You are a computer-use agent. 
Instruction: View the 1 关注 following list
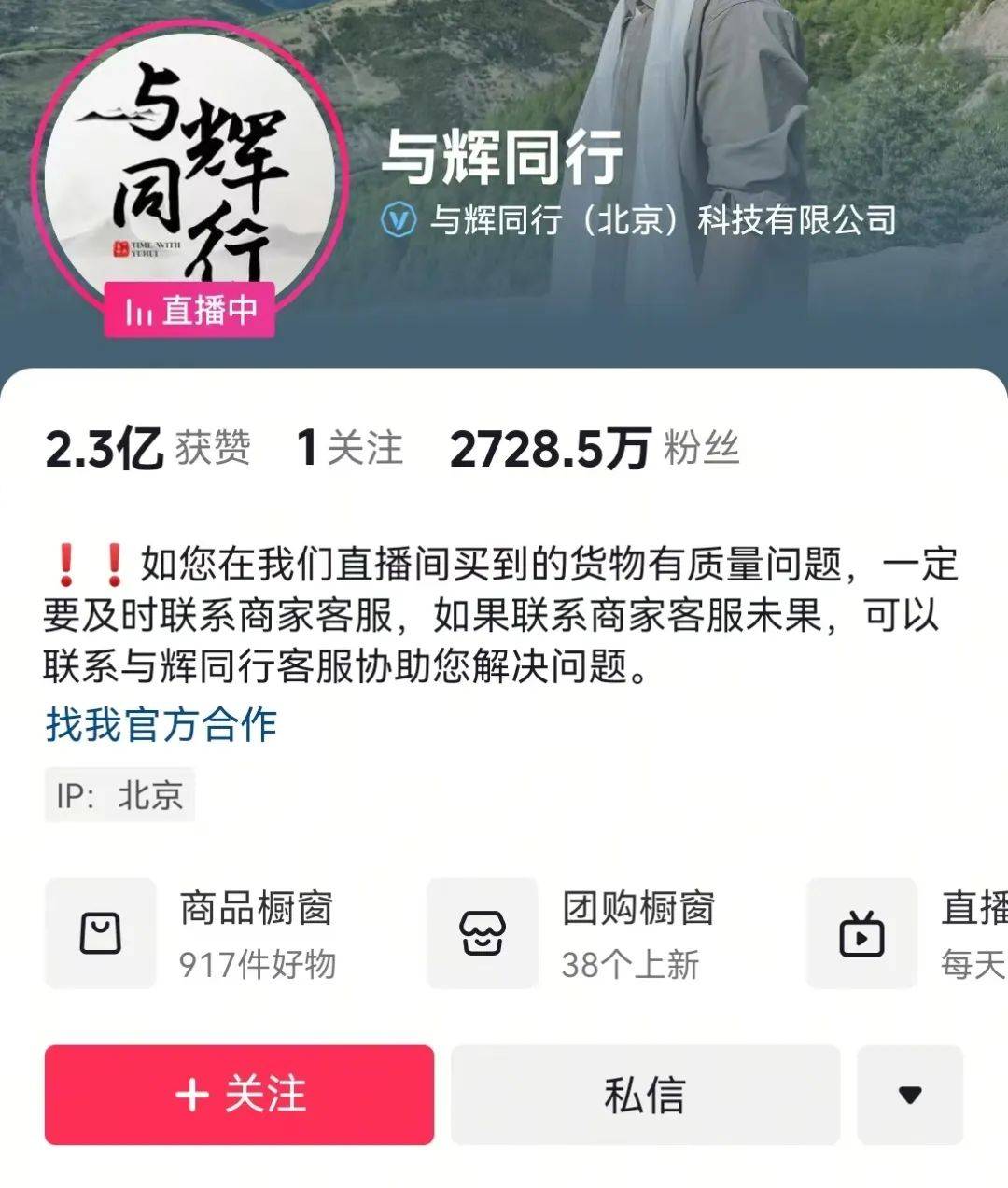click(x=348, y=449)
